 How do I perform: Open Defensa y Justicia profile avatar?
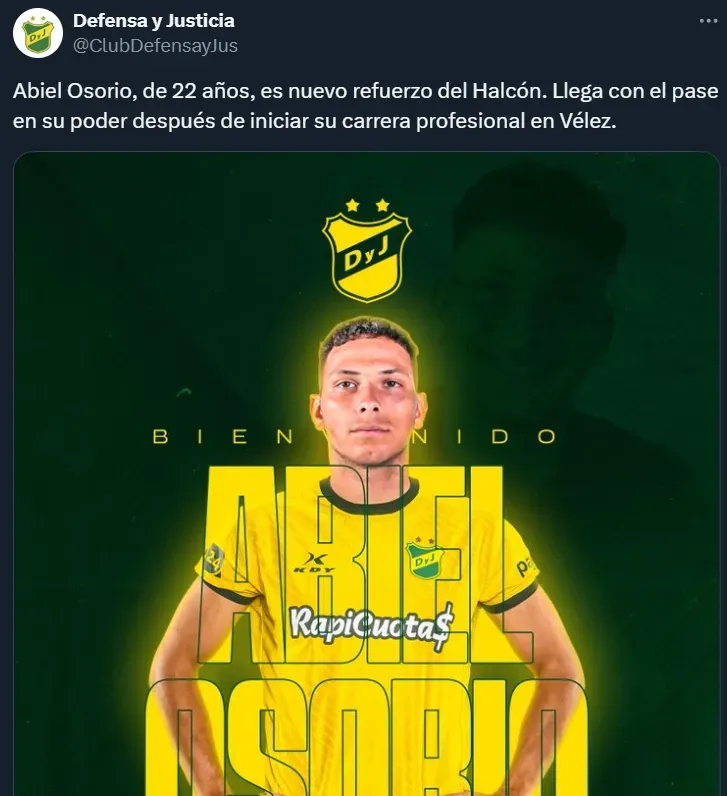point(38,33)
